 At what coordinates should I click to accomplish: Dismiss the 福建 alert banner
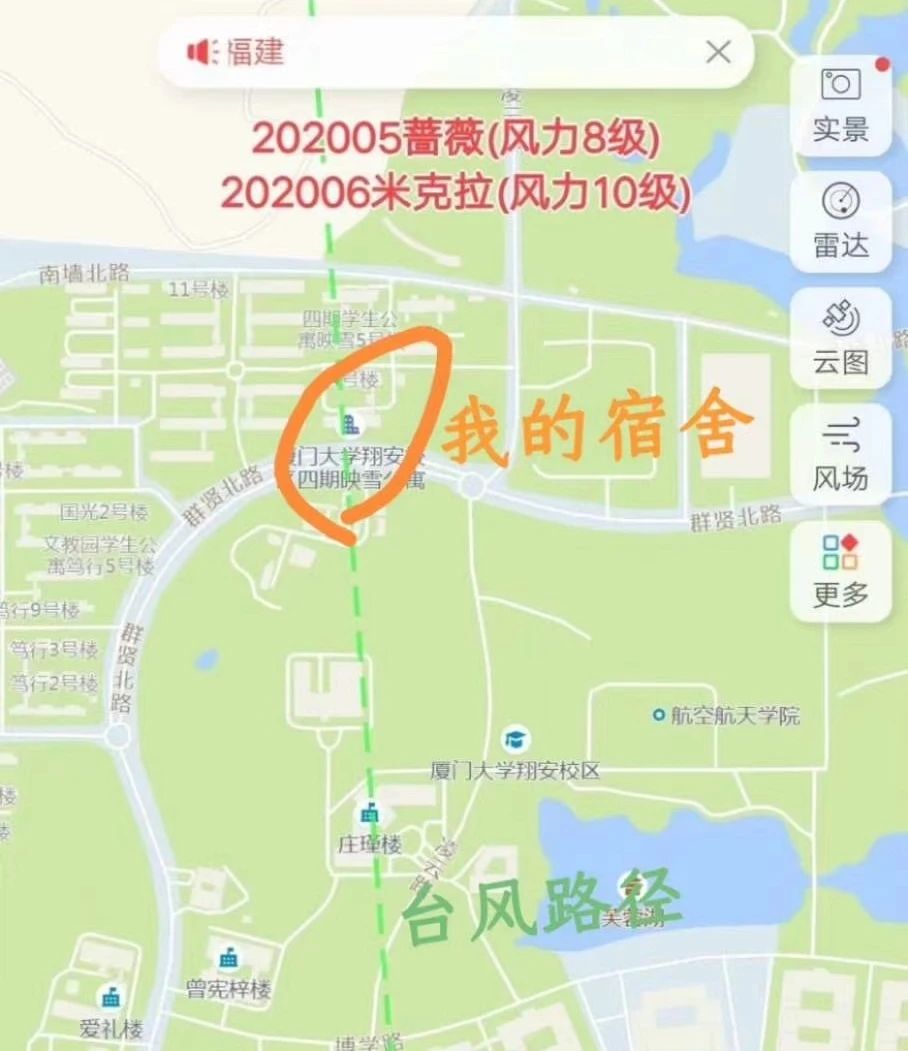[x=718, y=52]
